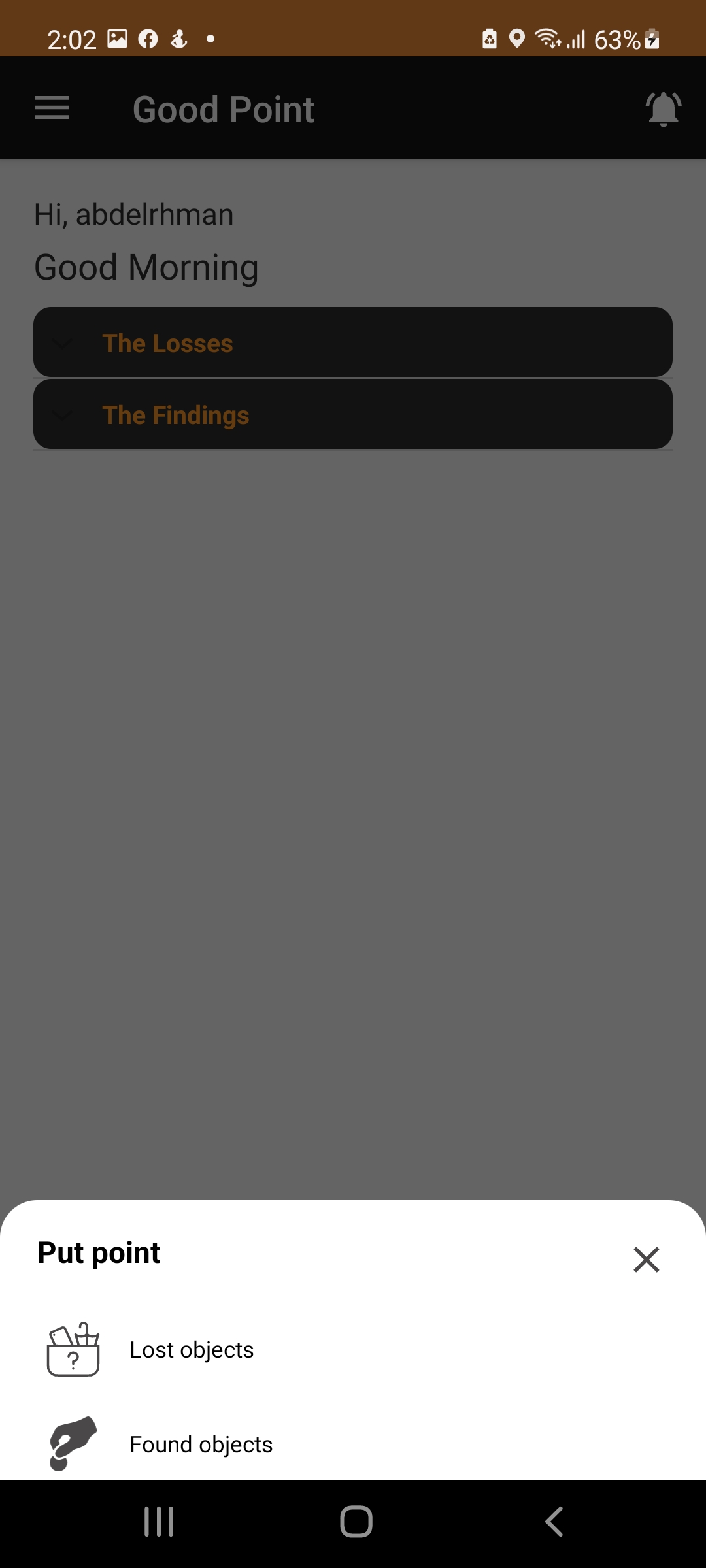Viewport: 706px width, 1568px height.
Task: Select Lost objects option
Action: point(353,1350)
